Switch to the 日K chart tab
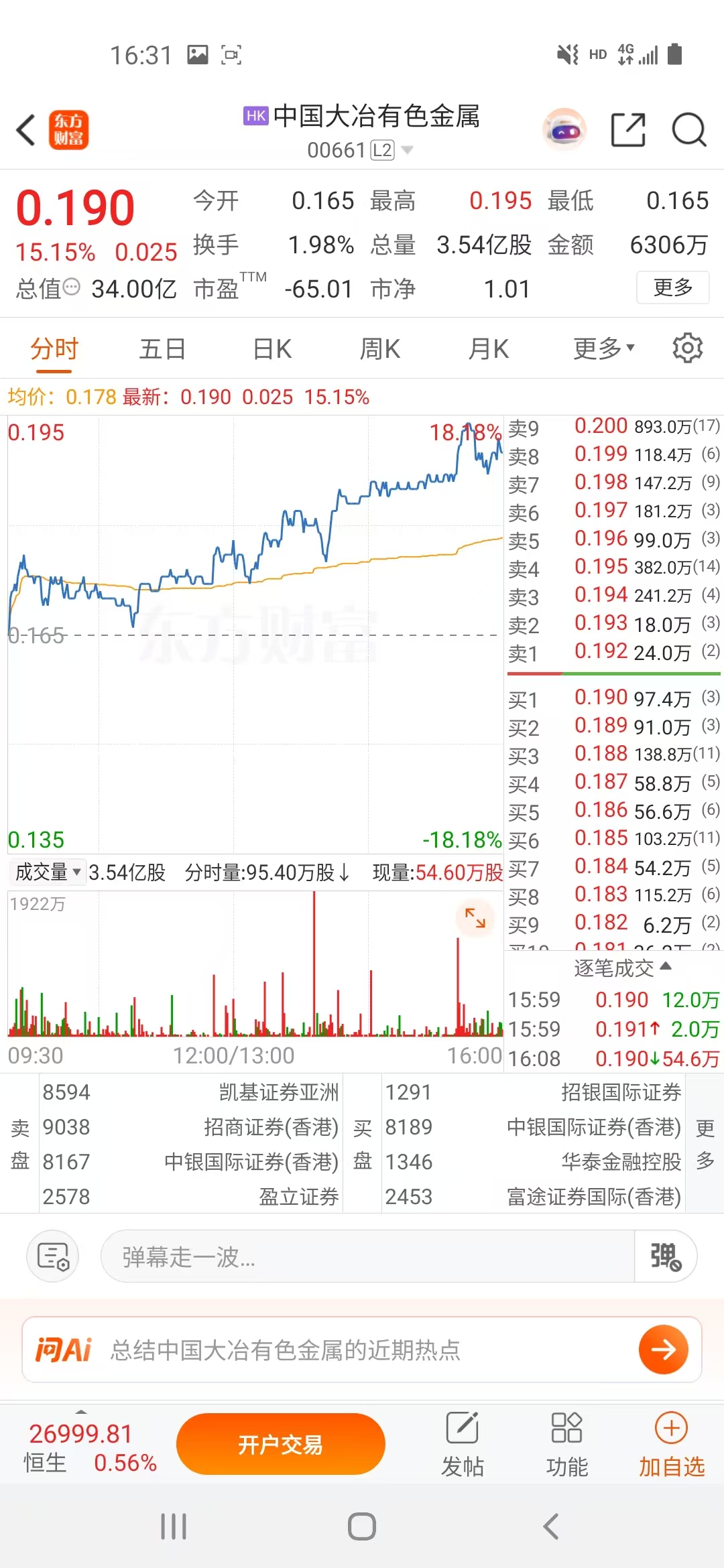 (271, 349)
